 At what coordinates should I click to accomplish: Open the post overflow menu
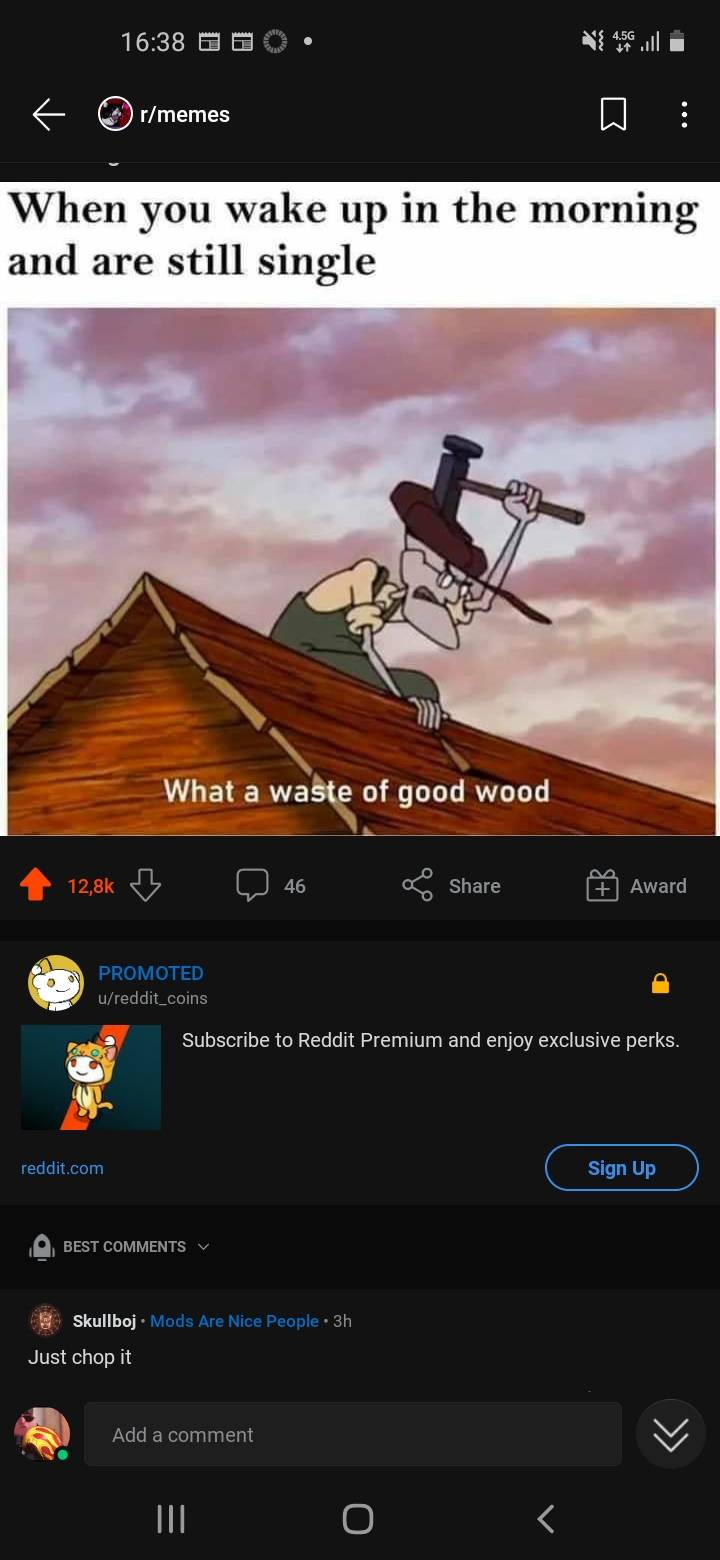click(684, 114)
